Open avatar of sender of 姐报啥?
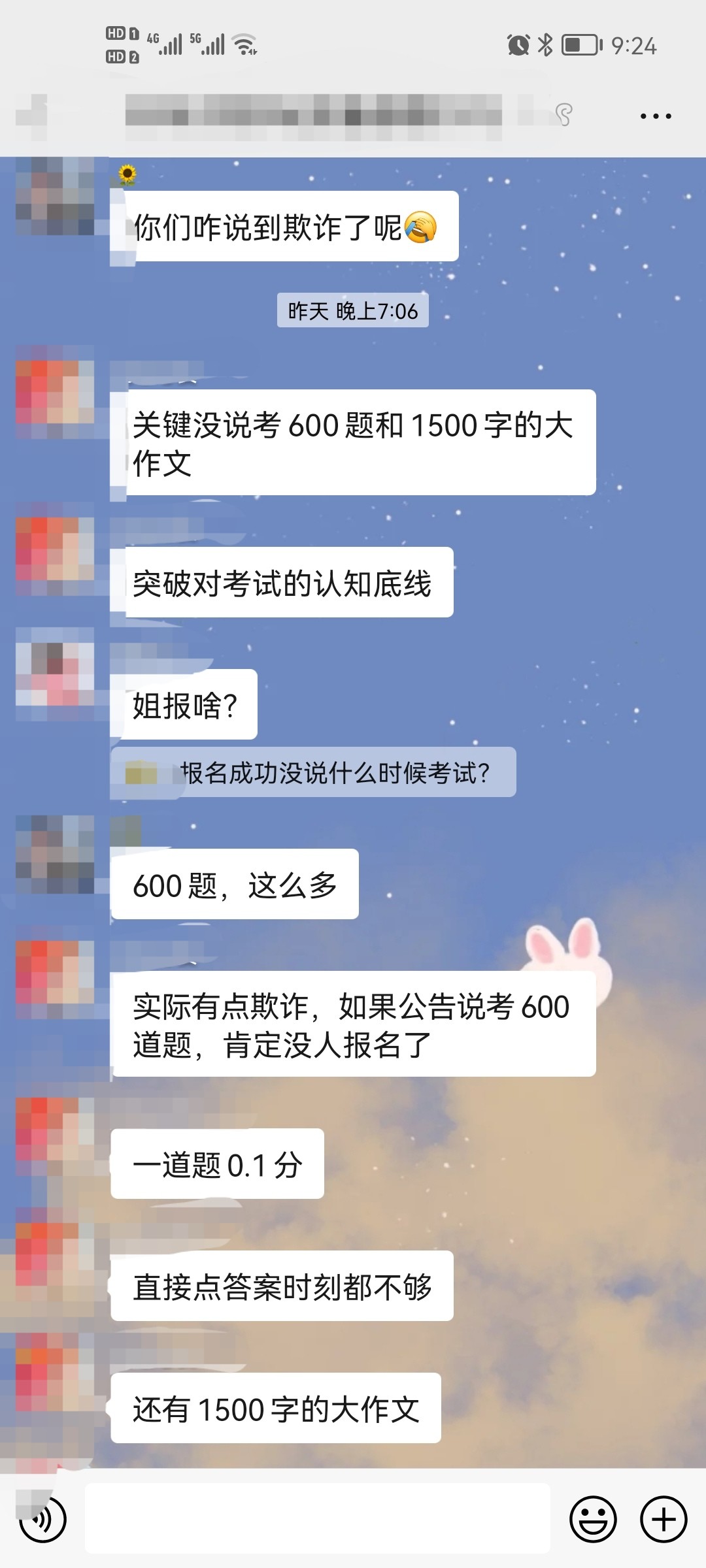The height and width of the screenshot is (1568, 706). pyautogui.click(x=55, y=674)
